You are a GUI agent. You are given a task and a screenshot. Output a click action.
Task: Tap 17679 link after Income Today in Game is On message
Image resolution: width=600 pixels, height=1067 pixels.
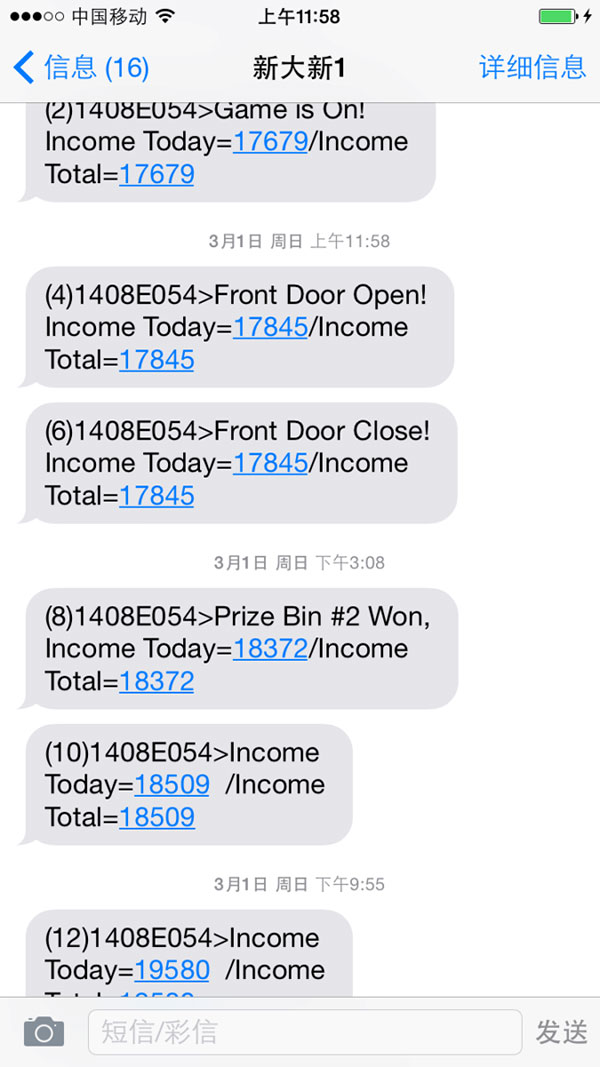tap(270, 142)
